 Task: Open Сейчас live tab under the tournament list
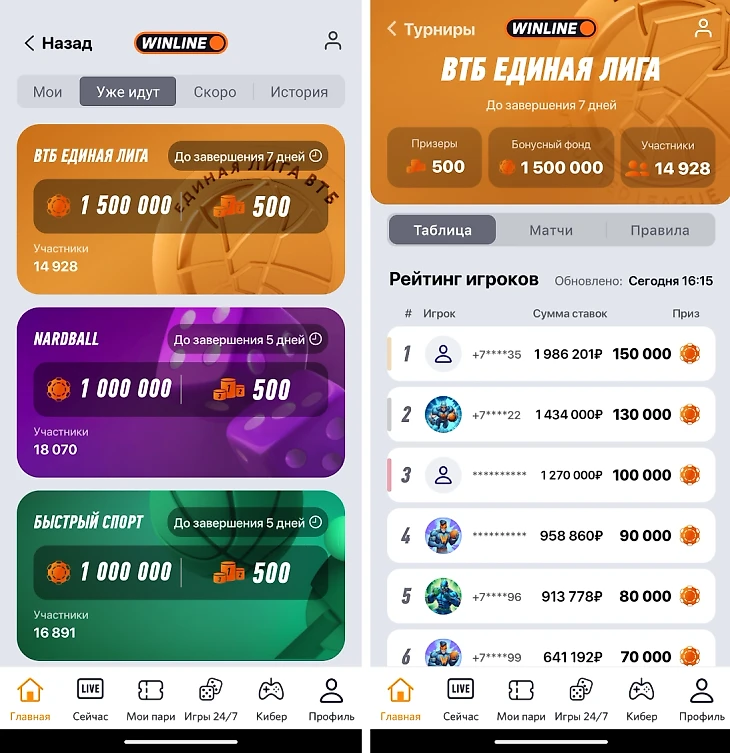91,699
